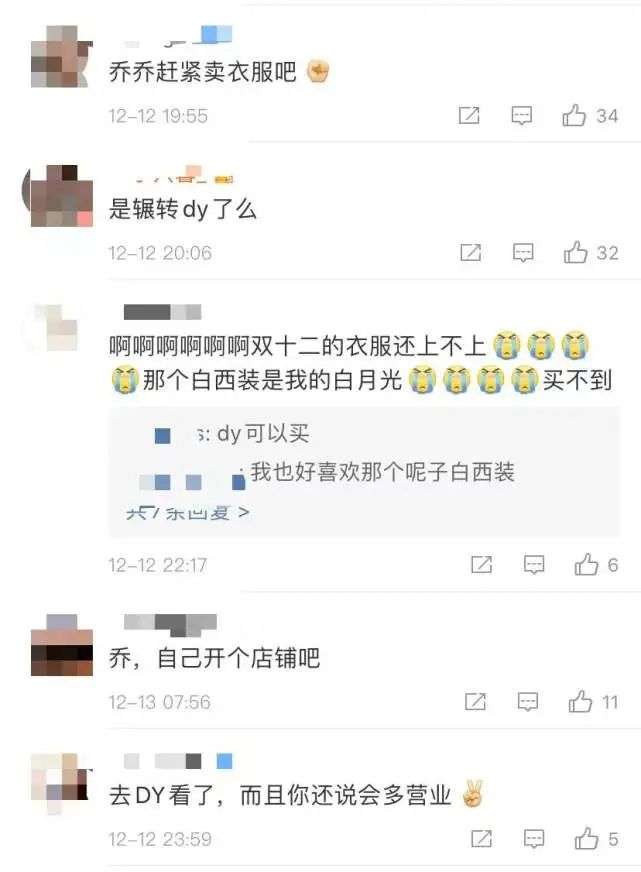The height and width of the screenshot is (872, 641).
Task: Share the comment "乔，自己开个店铺吧"
Action: pyautogui.click(x=476, y=702)
